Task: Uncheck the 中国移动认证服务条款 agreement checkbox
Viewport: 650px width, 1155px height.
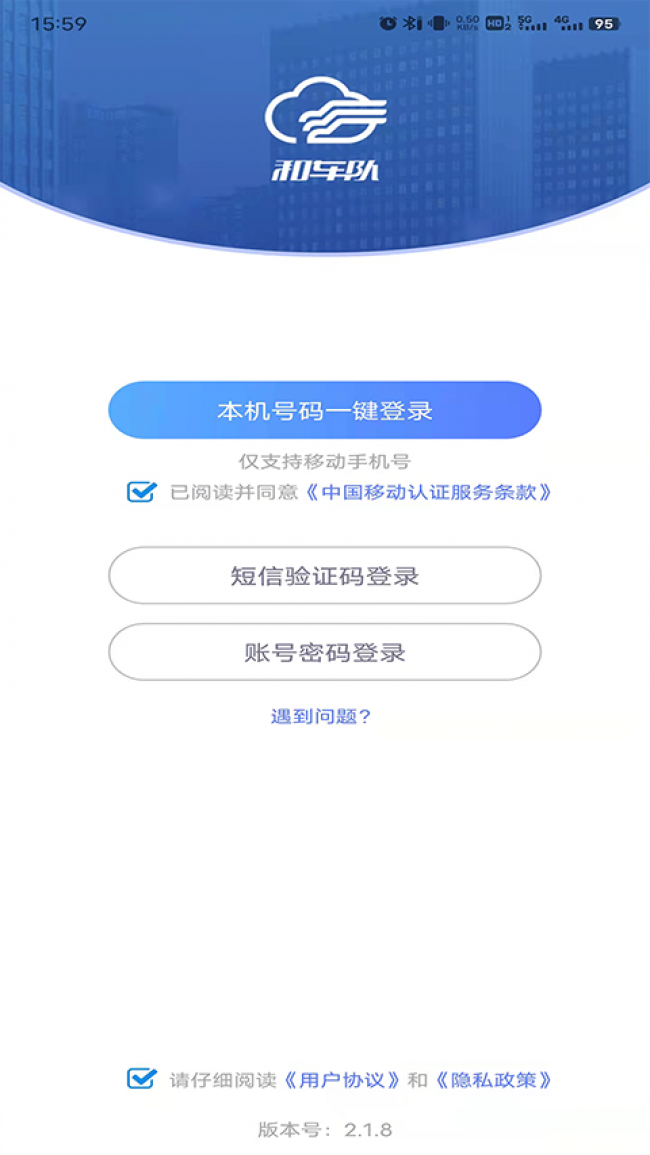Action: (141, 491)
